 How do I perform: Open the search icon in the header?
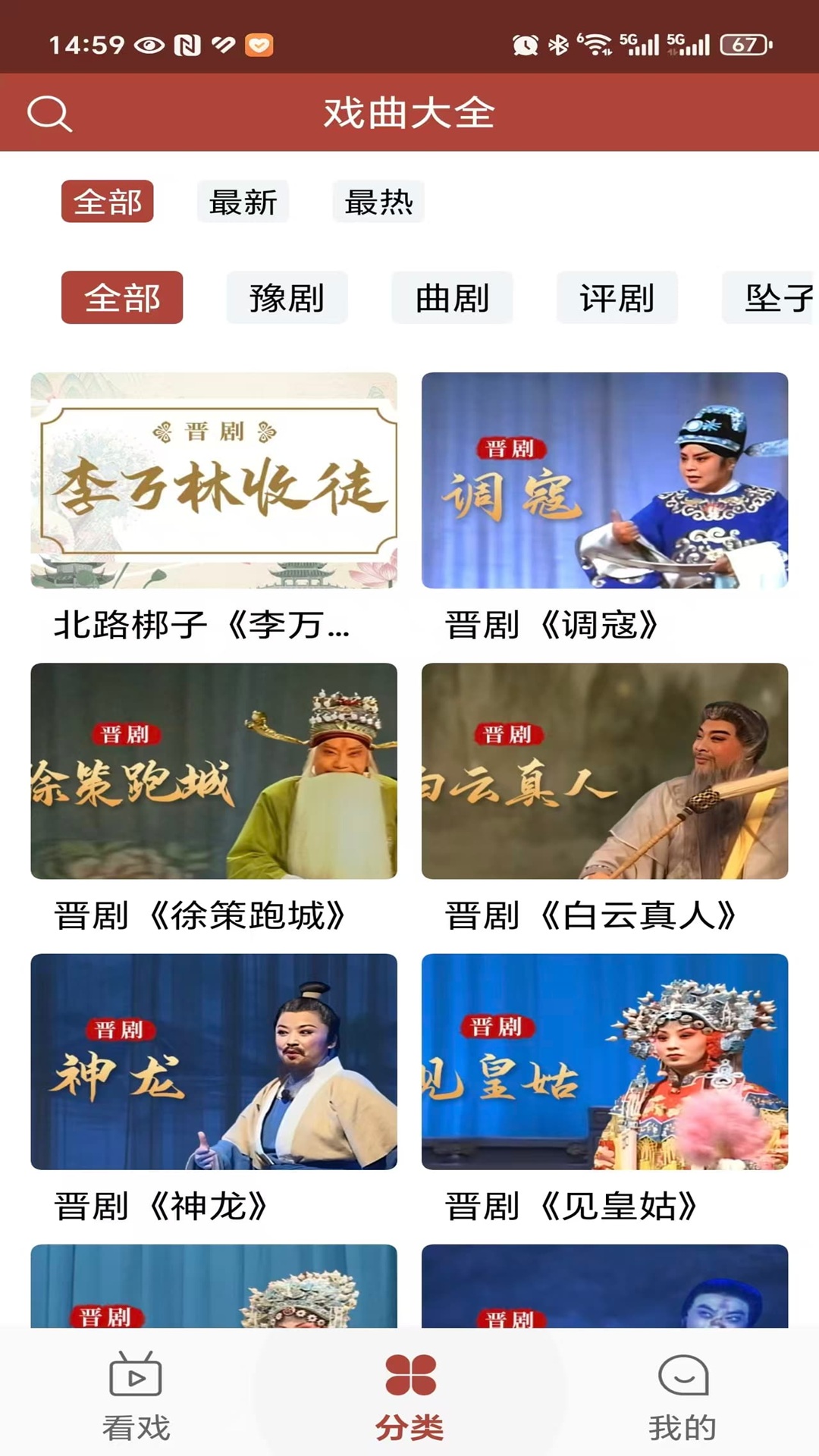49,115
